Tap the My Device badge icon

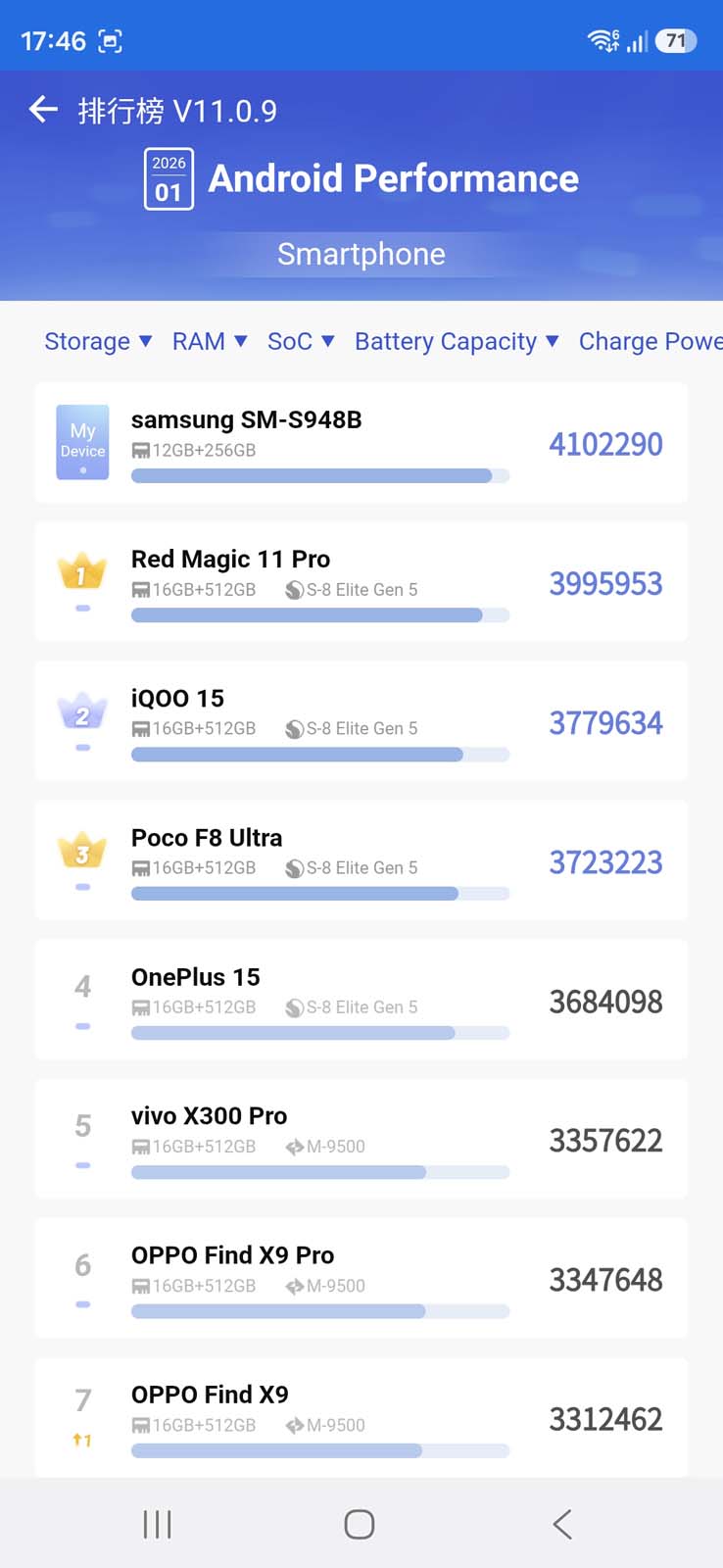[x=82, y=442]
